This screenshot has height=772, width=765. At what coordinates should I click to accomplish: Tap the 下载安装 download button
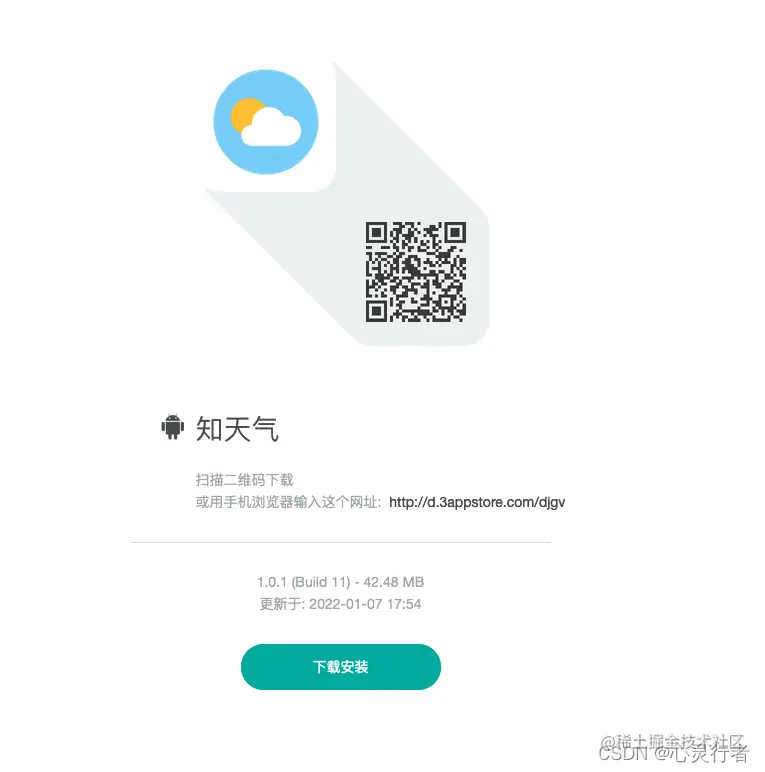(340, 667)
